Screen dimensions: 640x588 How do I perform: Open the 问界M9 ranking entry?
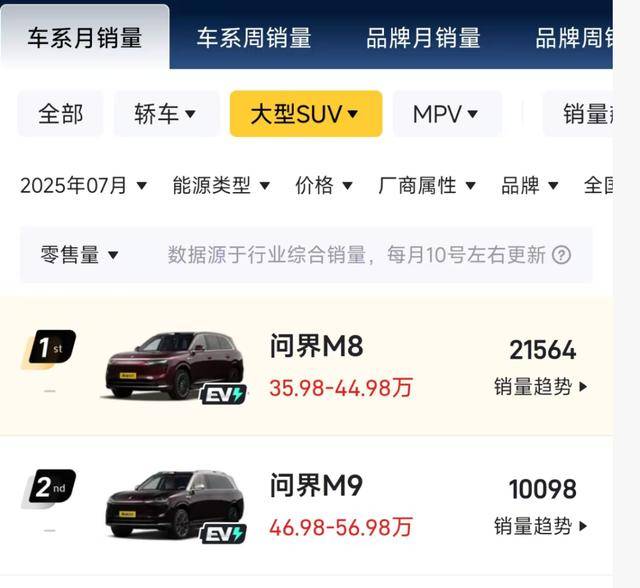[316, 487]
